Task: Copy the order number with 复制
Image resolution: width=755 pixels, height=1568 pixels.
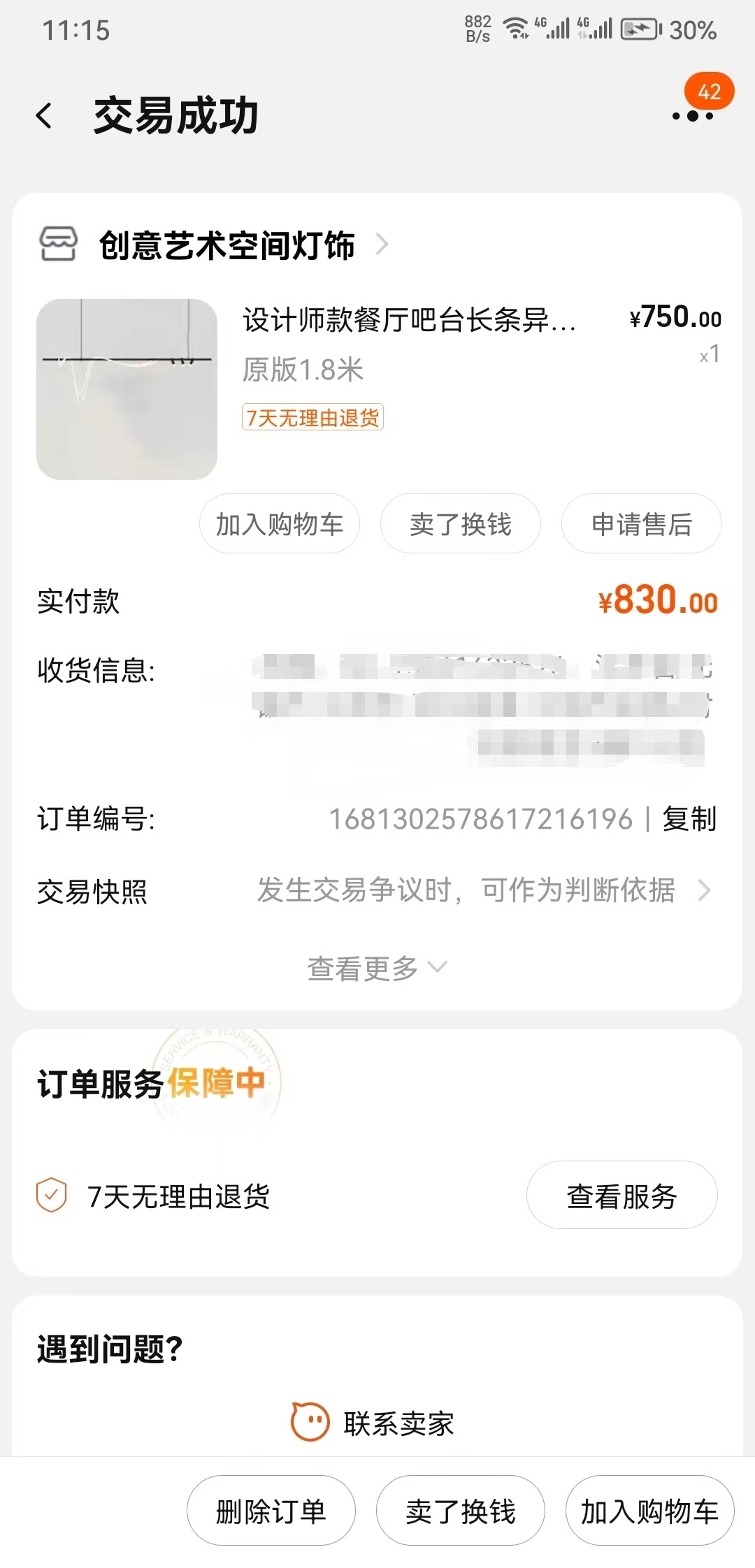Action: tap(689, 819)
